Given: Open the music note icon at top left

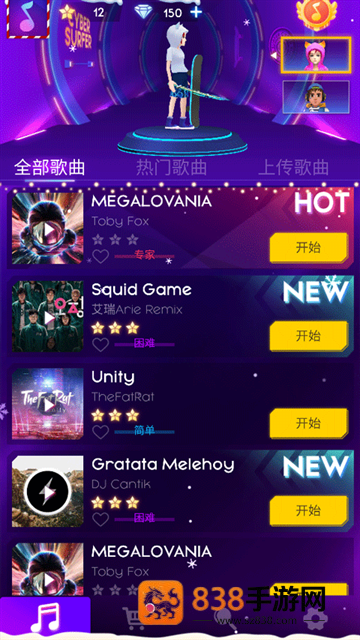Looking at the screenshot, I should [28, 18].
